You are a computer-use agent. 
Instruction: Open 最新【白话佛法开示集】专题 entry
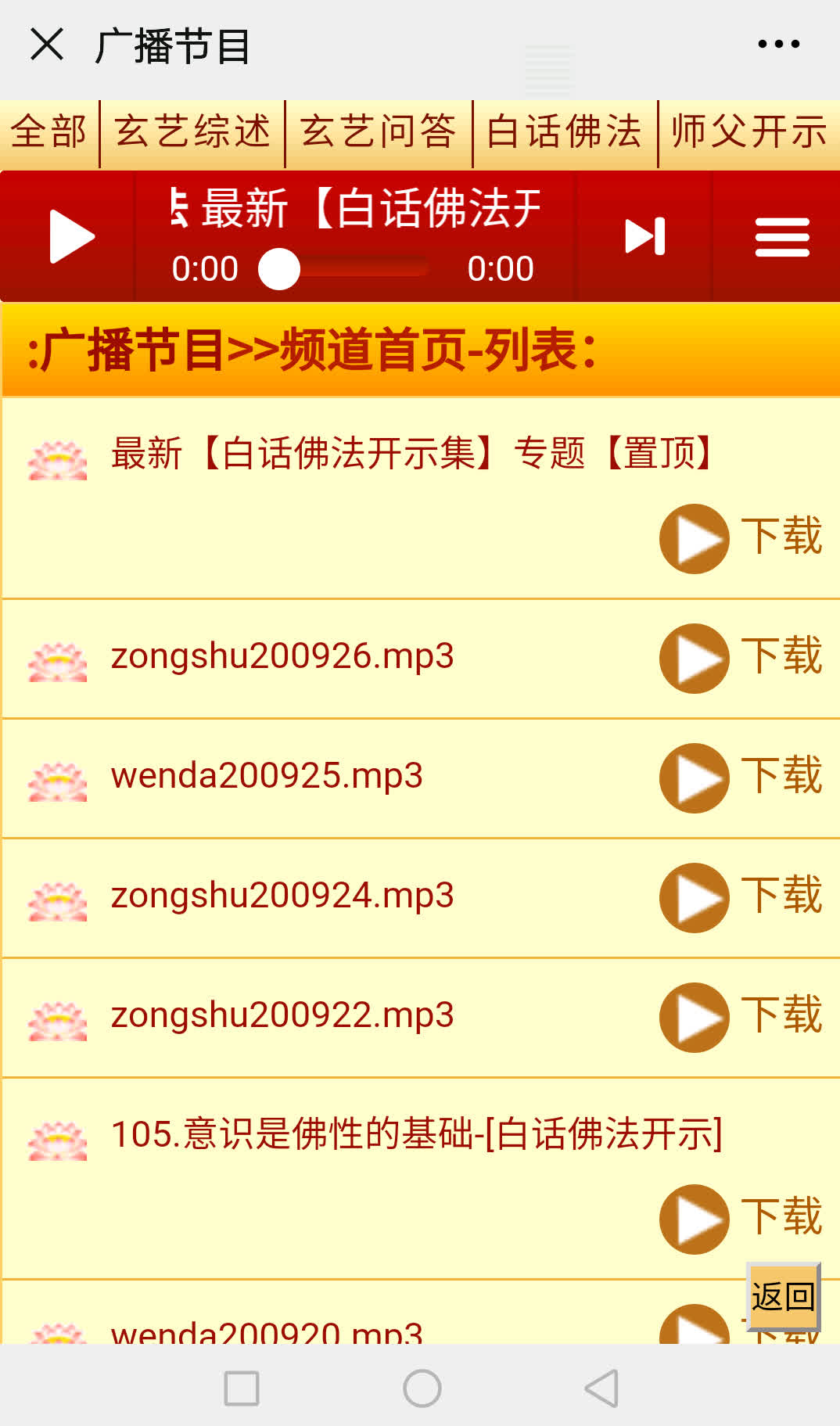pos(411,453)
